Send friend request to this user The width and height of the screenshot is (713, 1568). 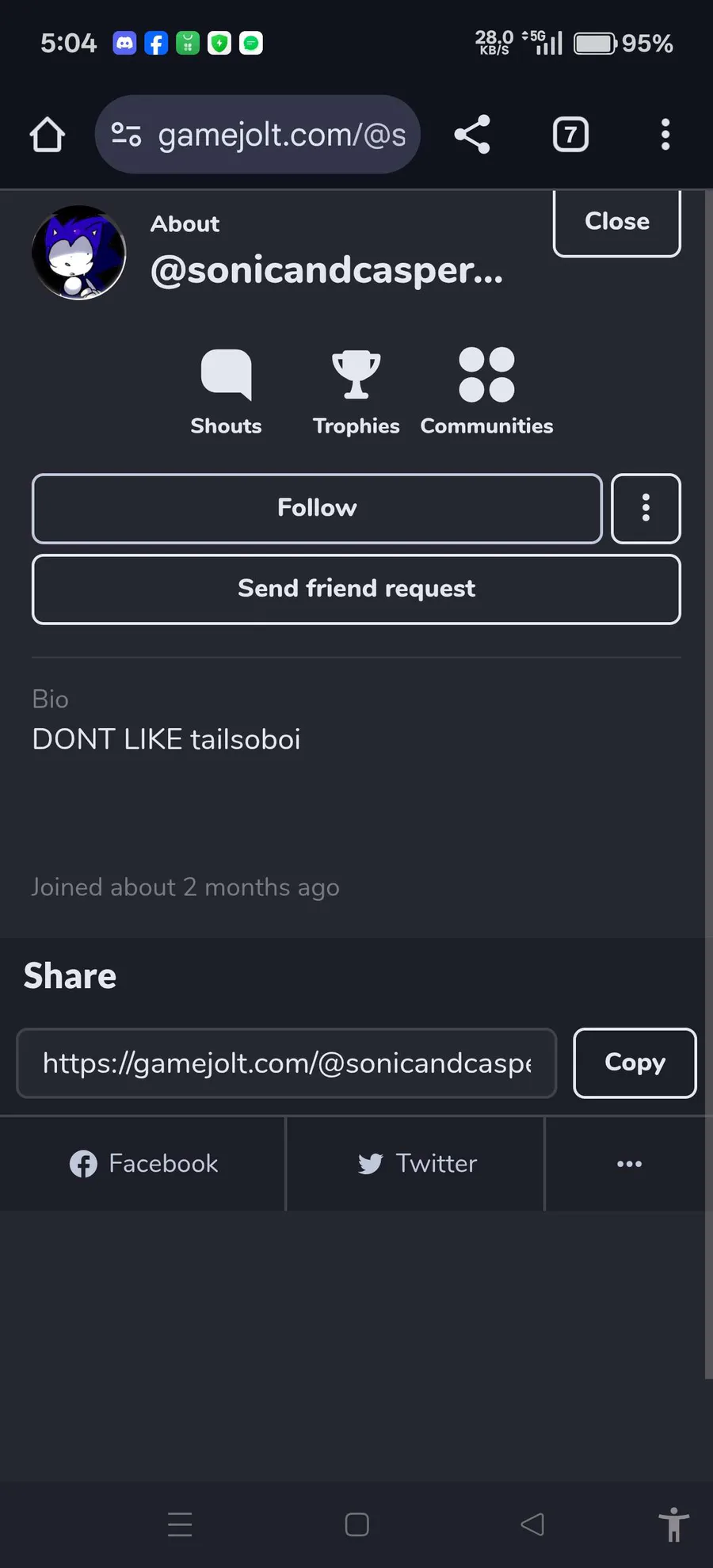click(x=356, y=589)
